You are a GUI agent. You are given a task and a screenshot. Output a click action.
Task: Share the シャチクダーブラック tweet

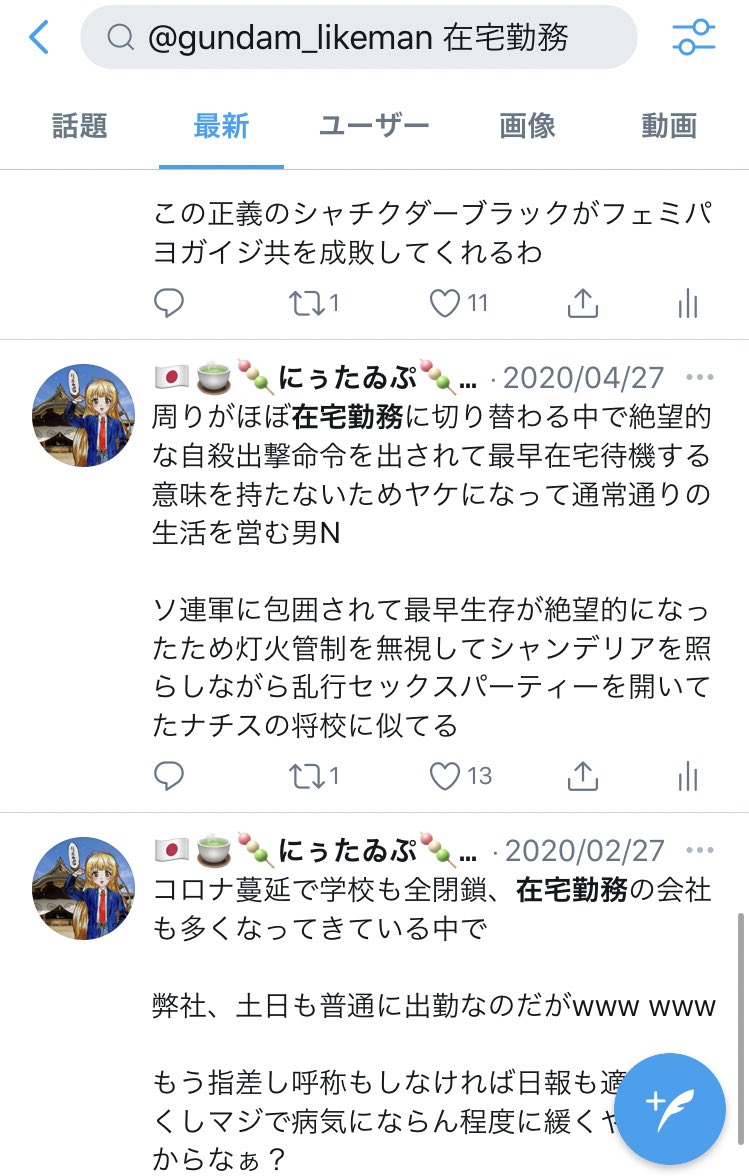click(583, 304)
